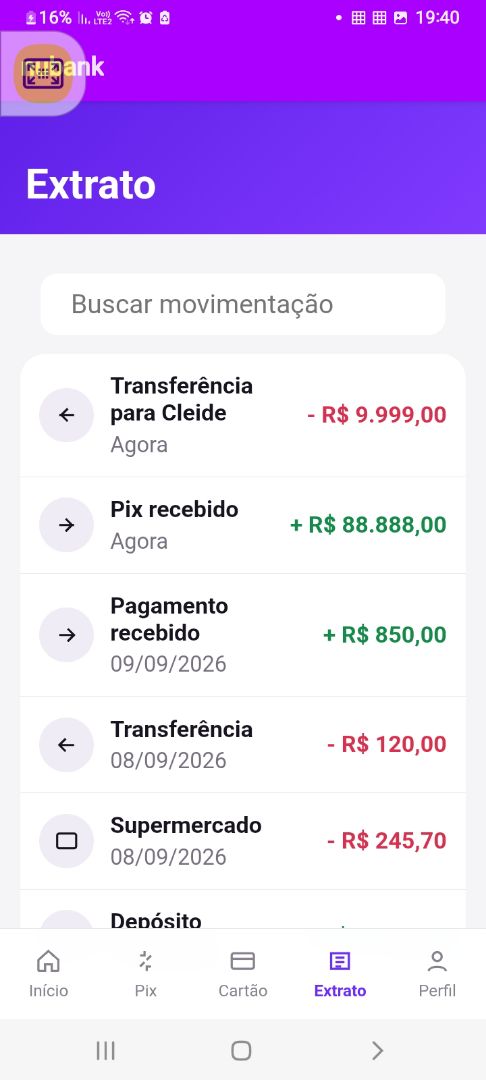Open the Pix recebido transaction
Viewport: 486px width, 1080px height.
pyautogui.click(x=243, y=525)
